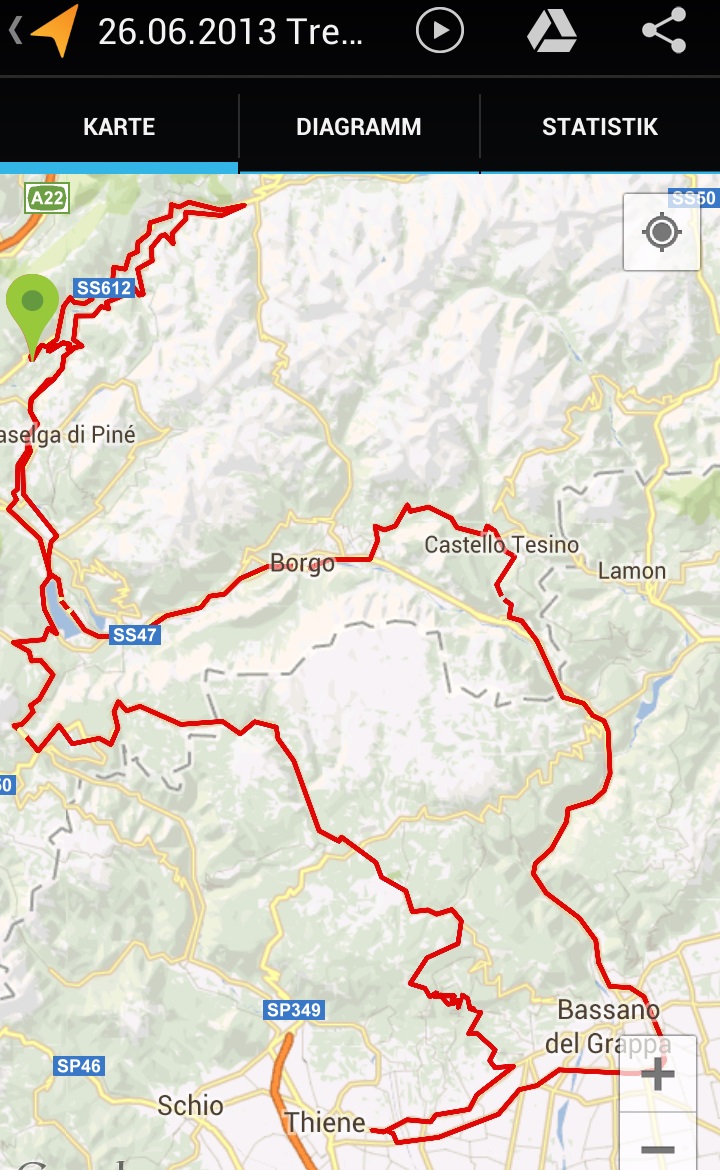Share this track
This screenshot has height=1170, width=720.
664,31
